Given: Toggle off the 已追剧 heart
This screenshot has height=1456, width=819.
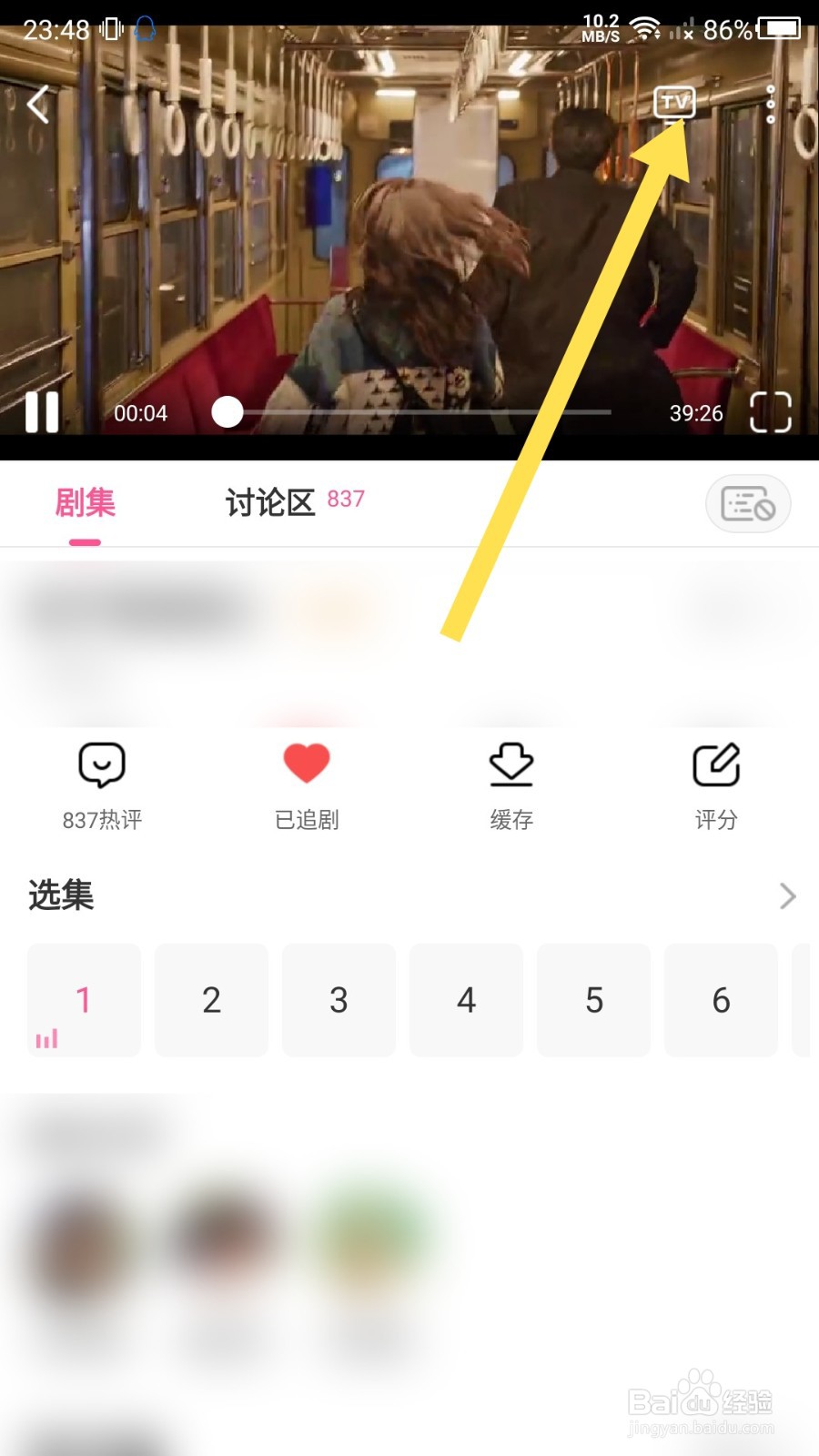Looking at the screenshot, I should (x=307, y=763).
